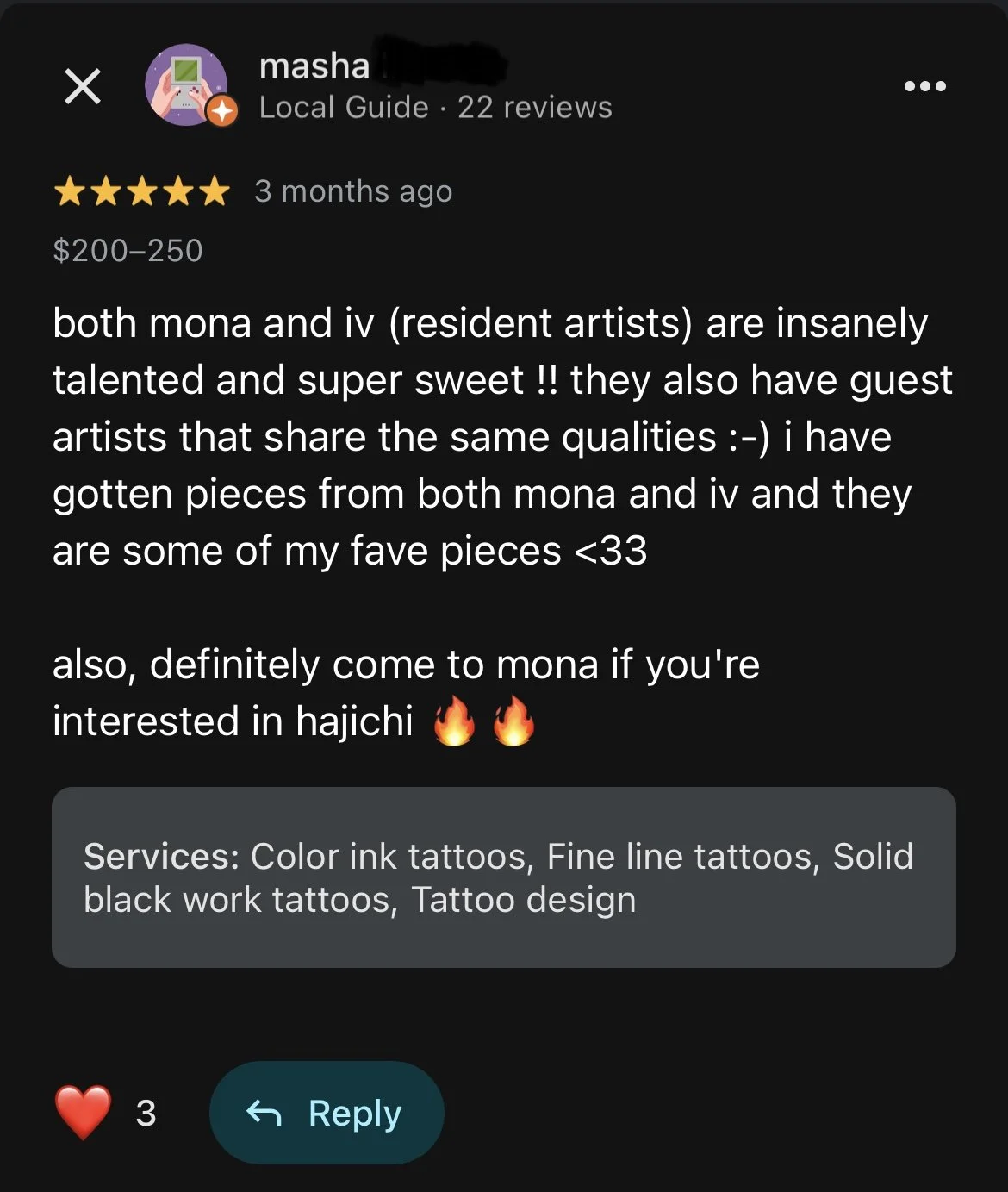View masha's Local Guide profile name
The height and width of the screenshot is (1192, 1008).
pyautogui.click(x=314, y=66)
